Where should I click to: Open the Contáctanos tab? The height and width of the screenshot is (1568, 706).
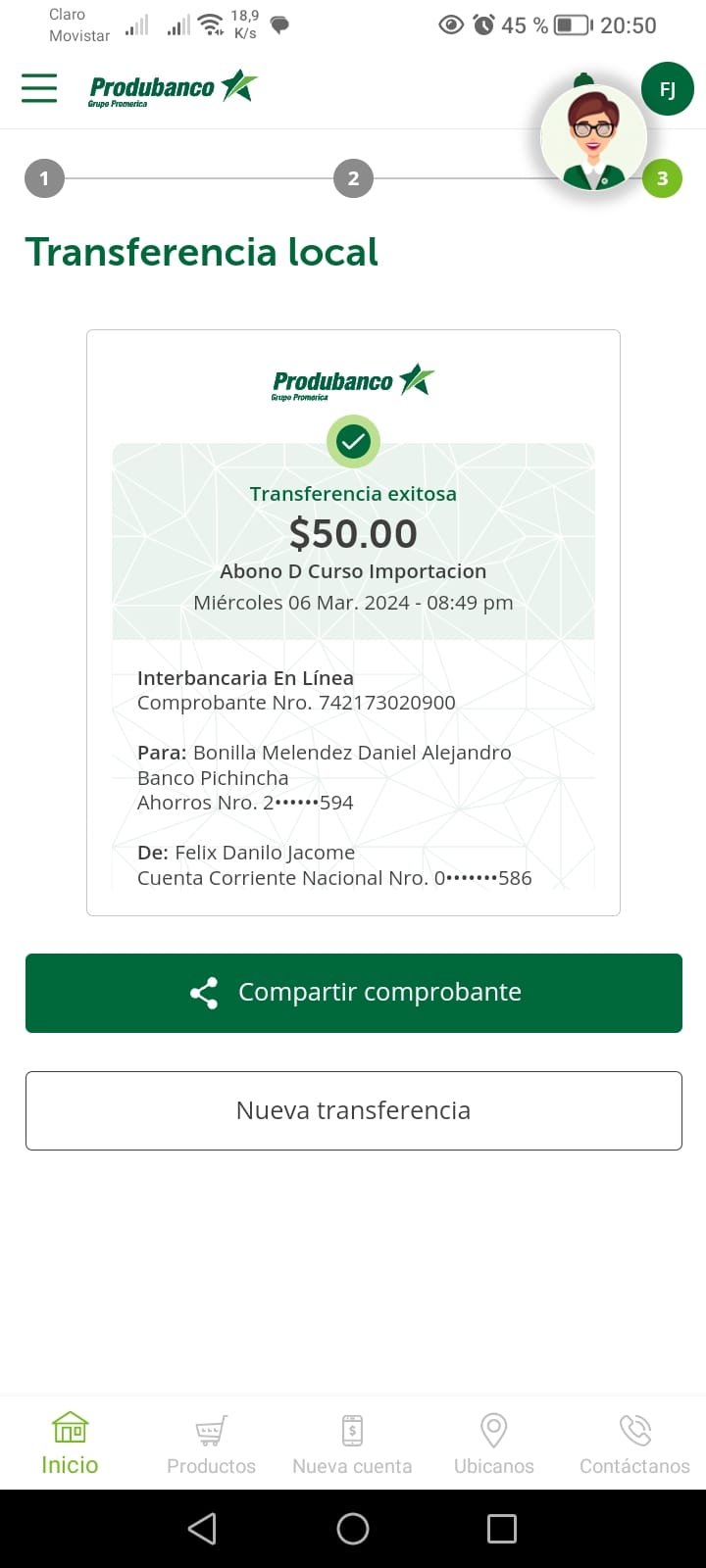pyautogui.click(x=634, y=1444)
